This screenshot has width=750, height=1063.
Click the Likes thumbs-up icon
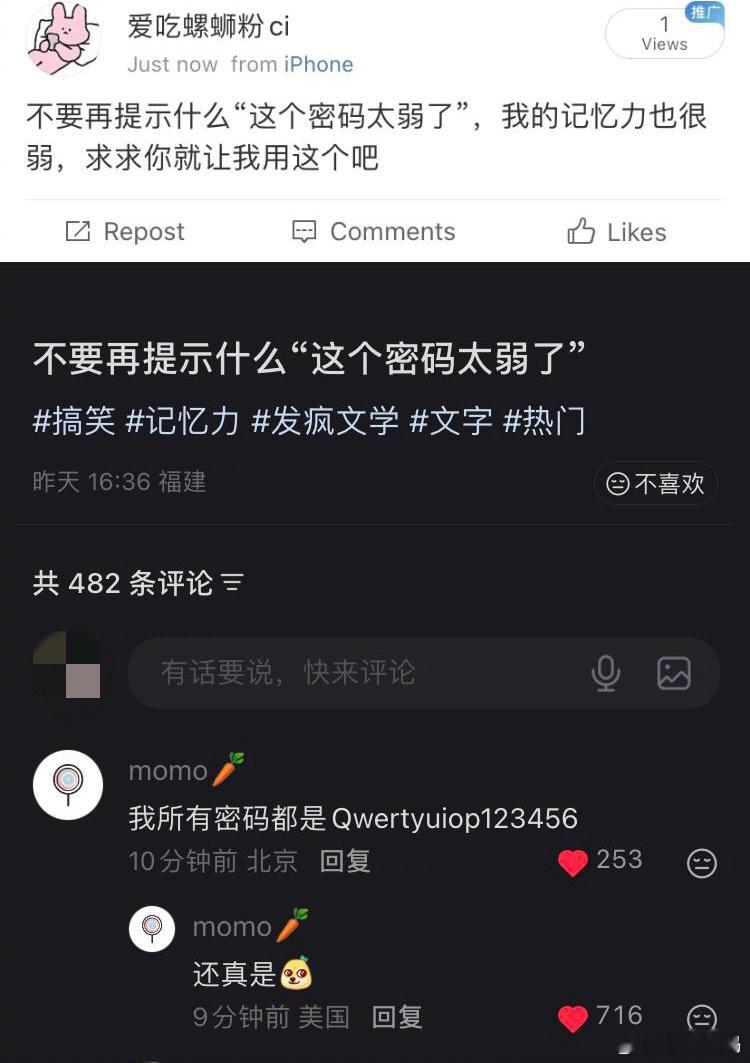point(581,232)
